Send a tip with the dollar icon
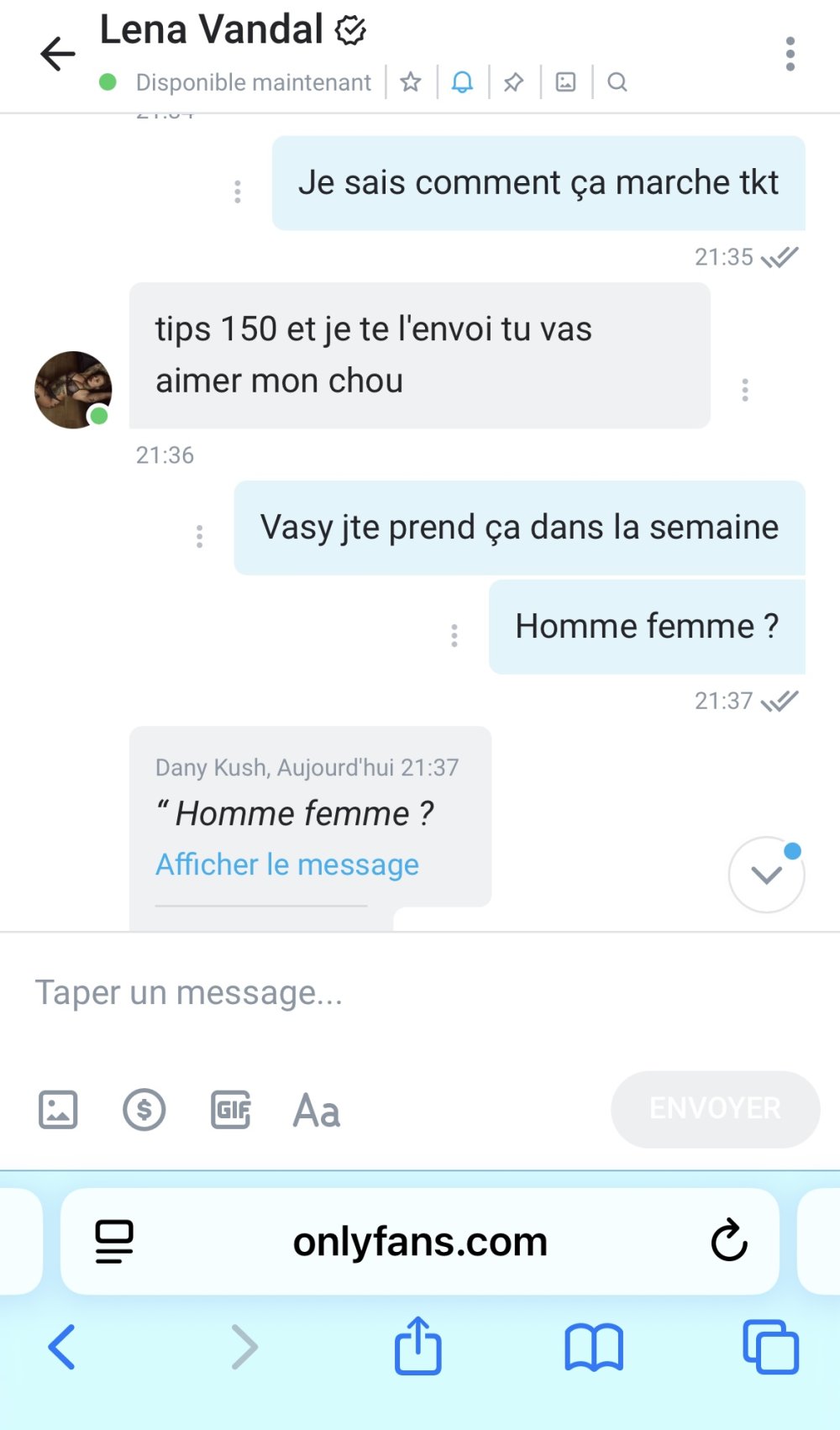 [144, 1110]
